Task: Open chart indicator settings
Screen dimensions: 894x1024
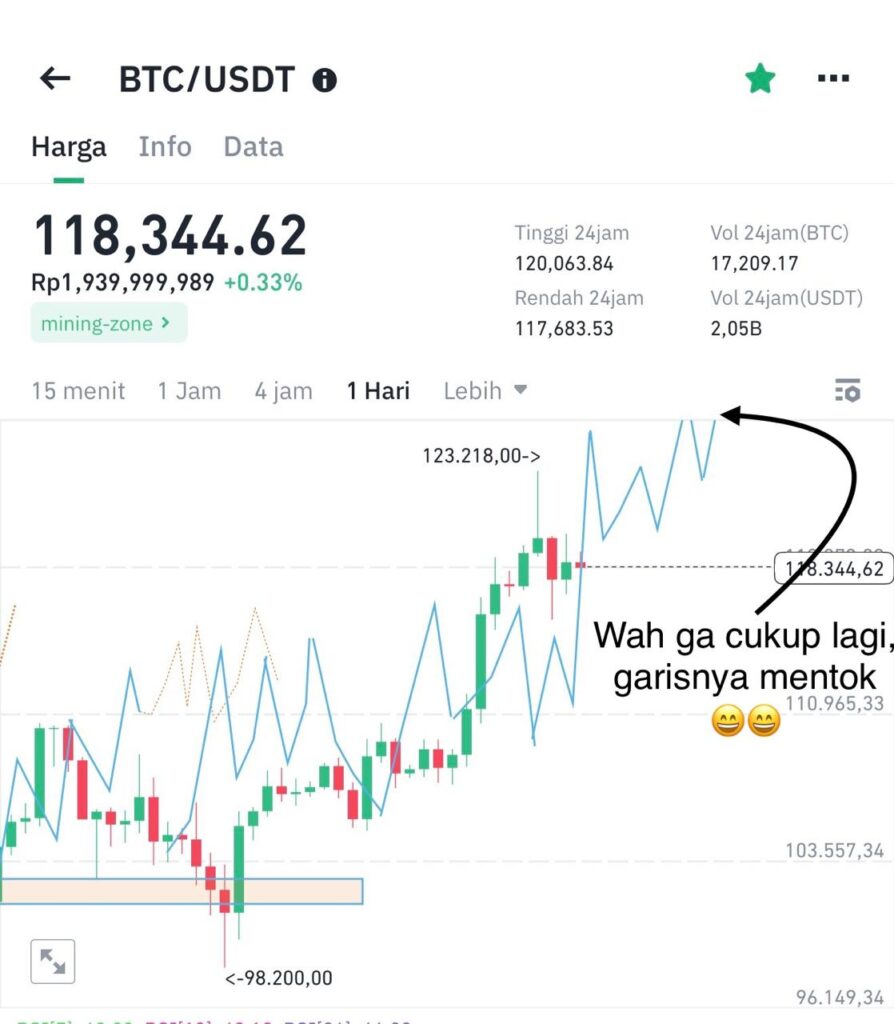Action: point(847,391)
